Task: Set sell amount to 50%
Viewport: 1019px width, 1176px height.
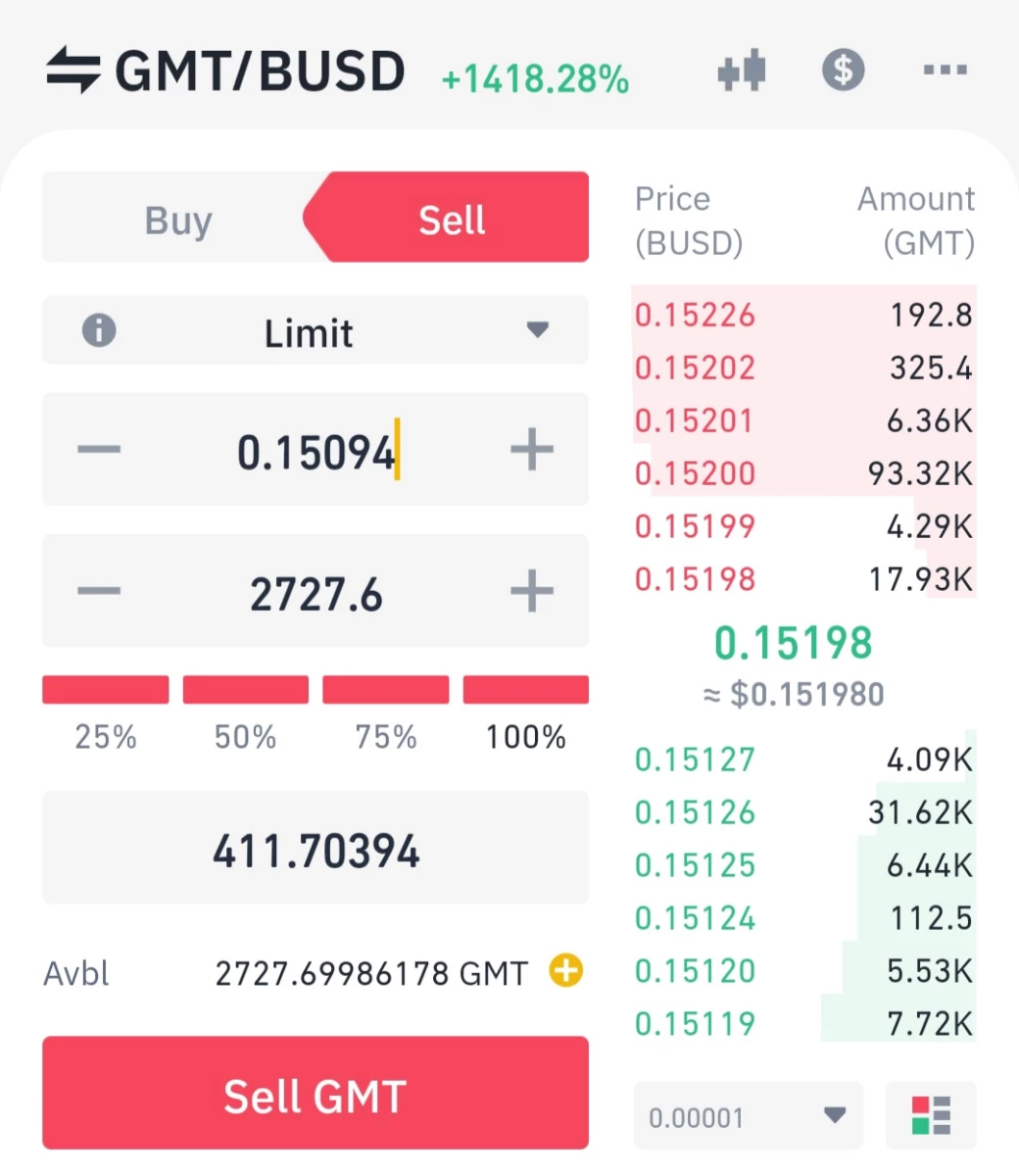Action: [x=246, y=710]
